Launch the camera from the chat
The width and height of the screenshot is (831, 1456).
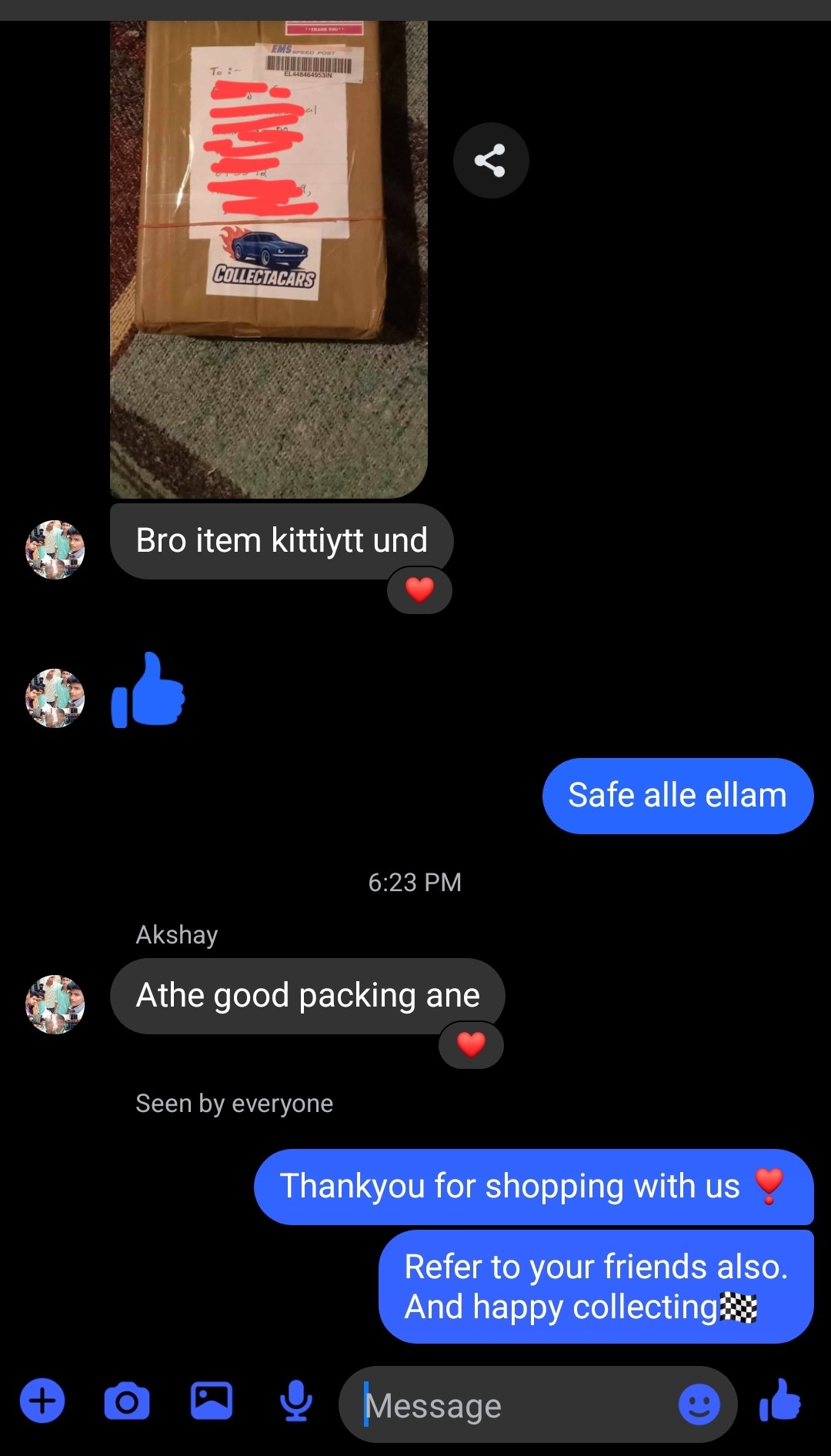pyautogui.click(x=127, y=1401)
